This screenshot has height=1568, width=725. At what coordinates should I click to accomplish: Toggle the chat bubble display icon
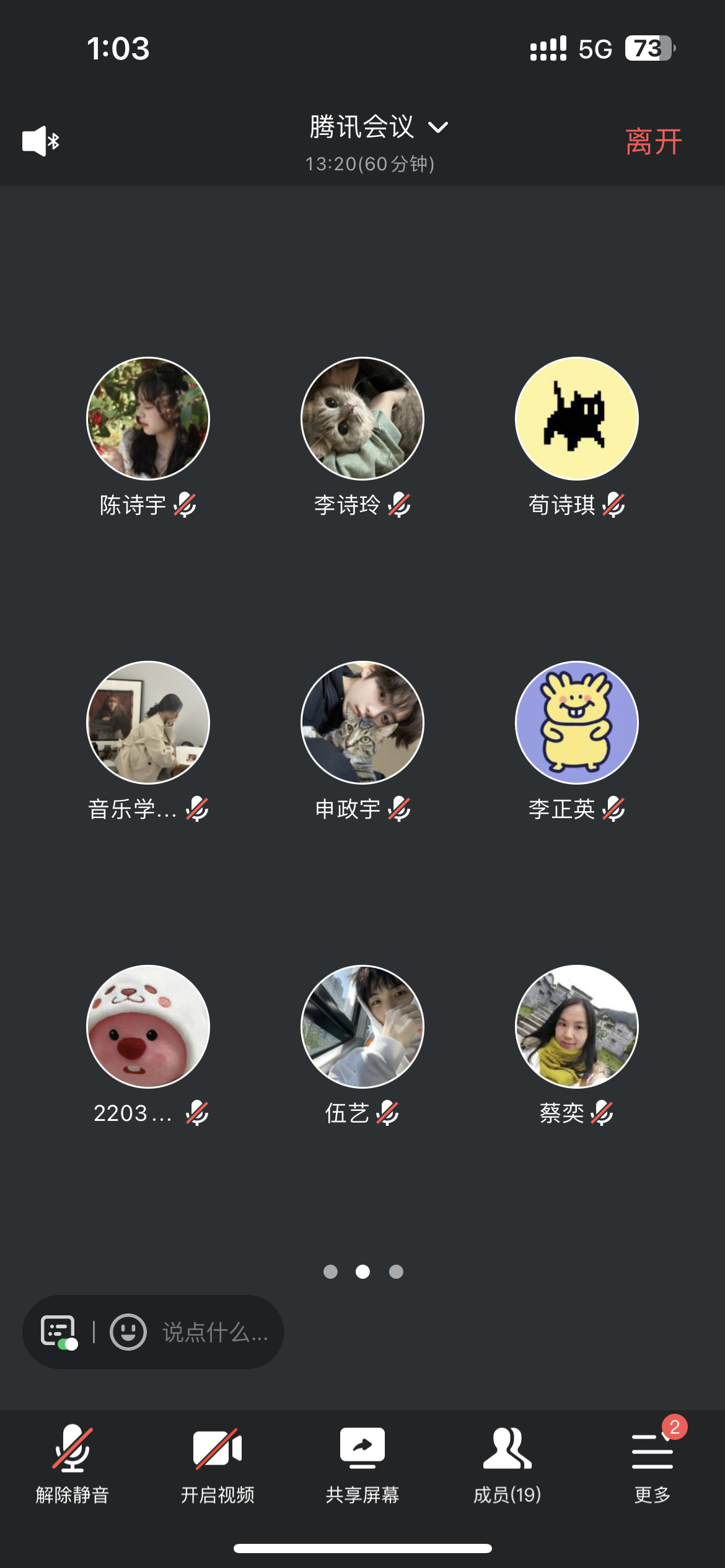pos(59,1331)
